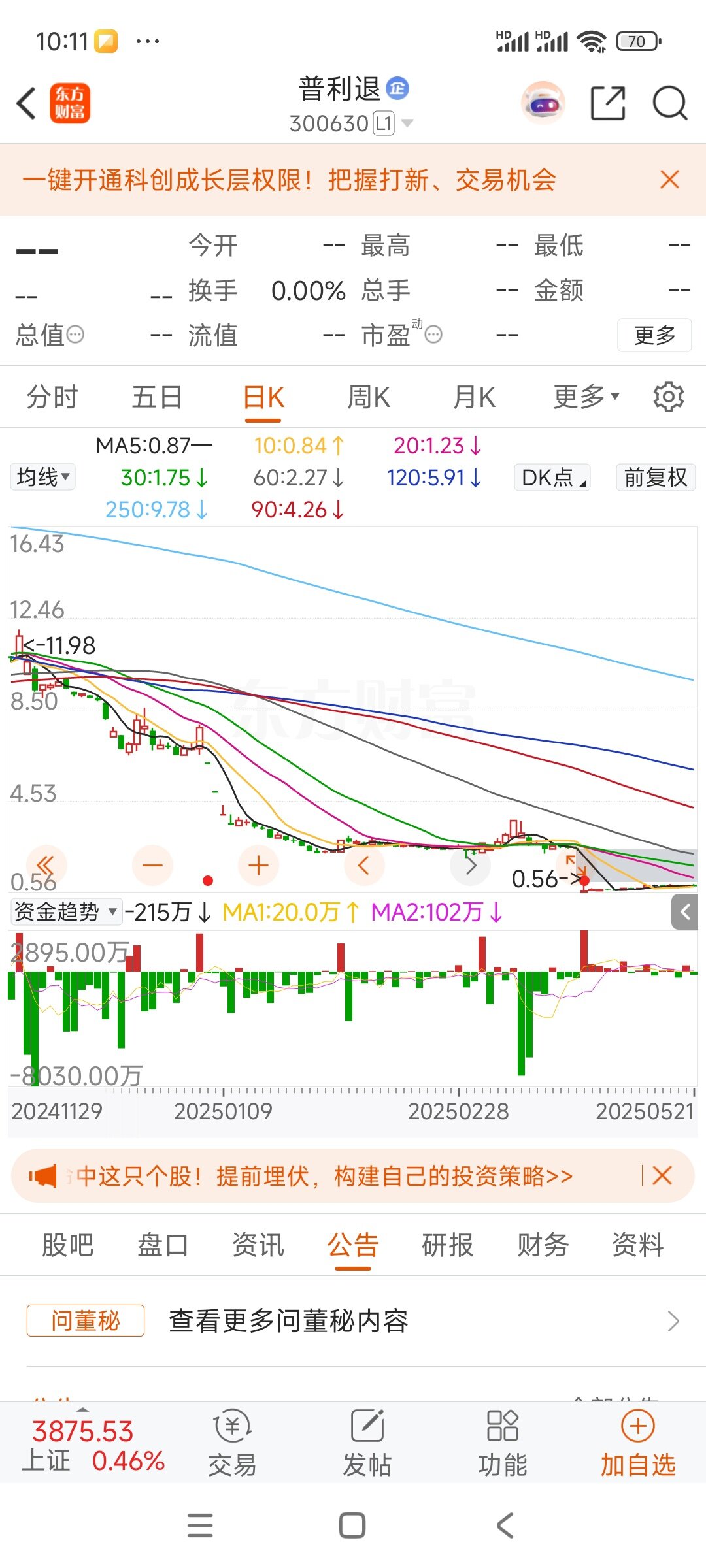This screenshot has width=706, height=1568.
Task: Show 更多 quote details
Action: click(x=654, y=335)
